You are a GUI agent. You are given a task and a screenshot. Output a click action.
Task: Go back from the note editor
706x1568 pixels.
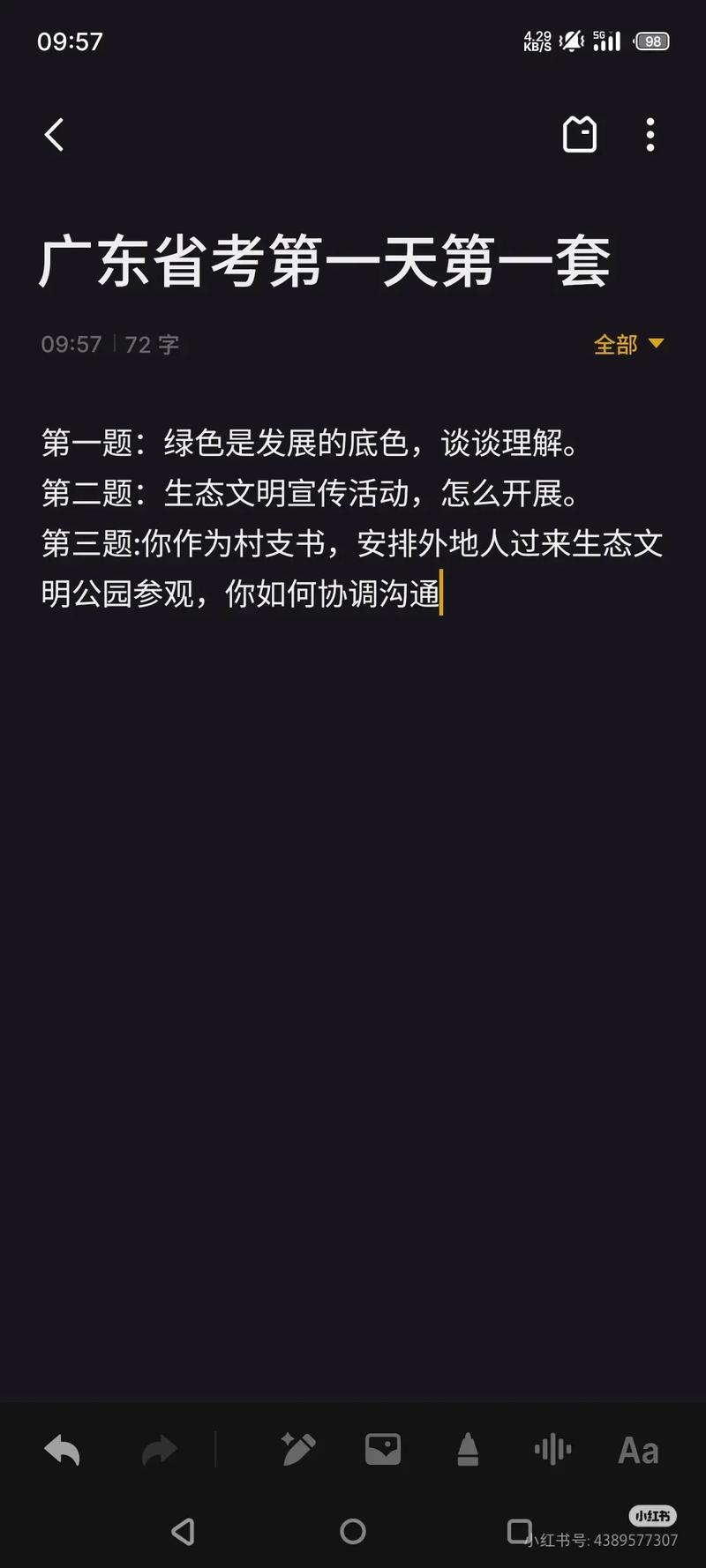click(55, 135)
